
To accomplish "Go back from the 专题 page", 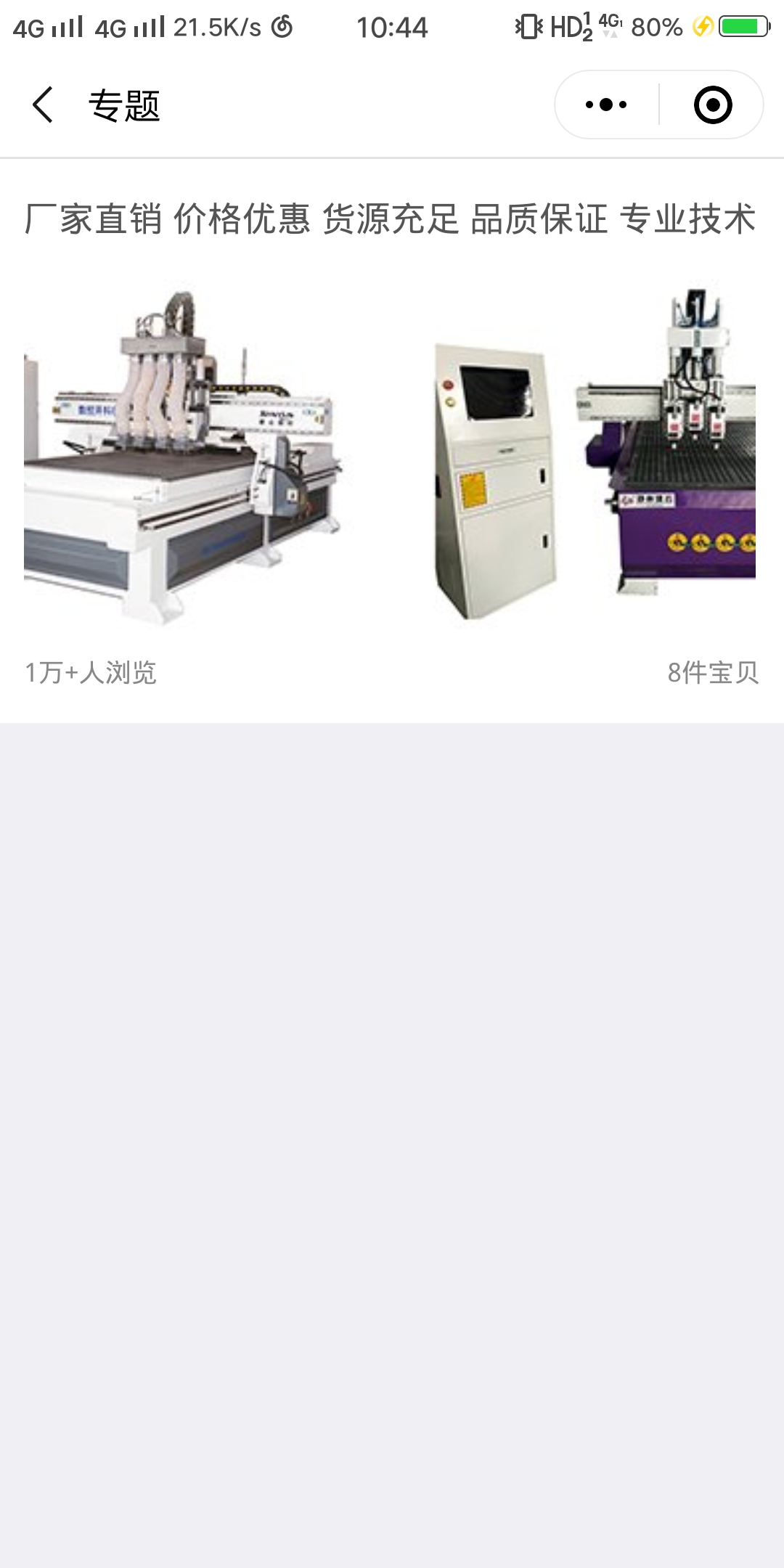I will click(x=44, y=105).
